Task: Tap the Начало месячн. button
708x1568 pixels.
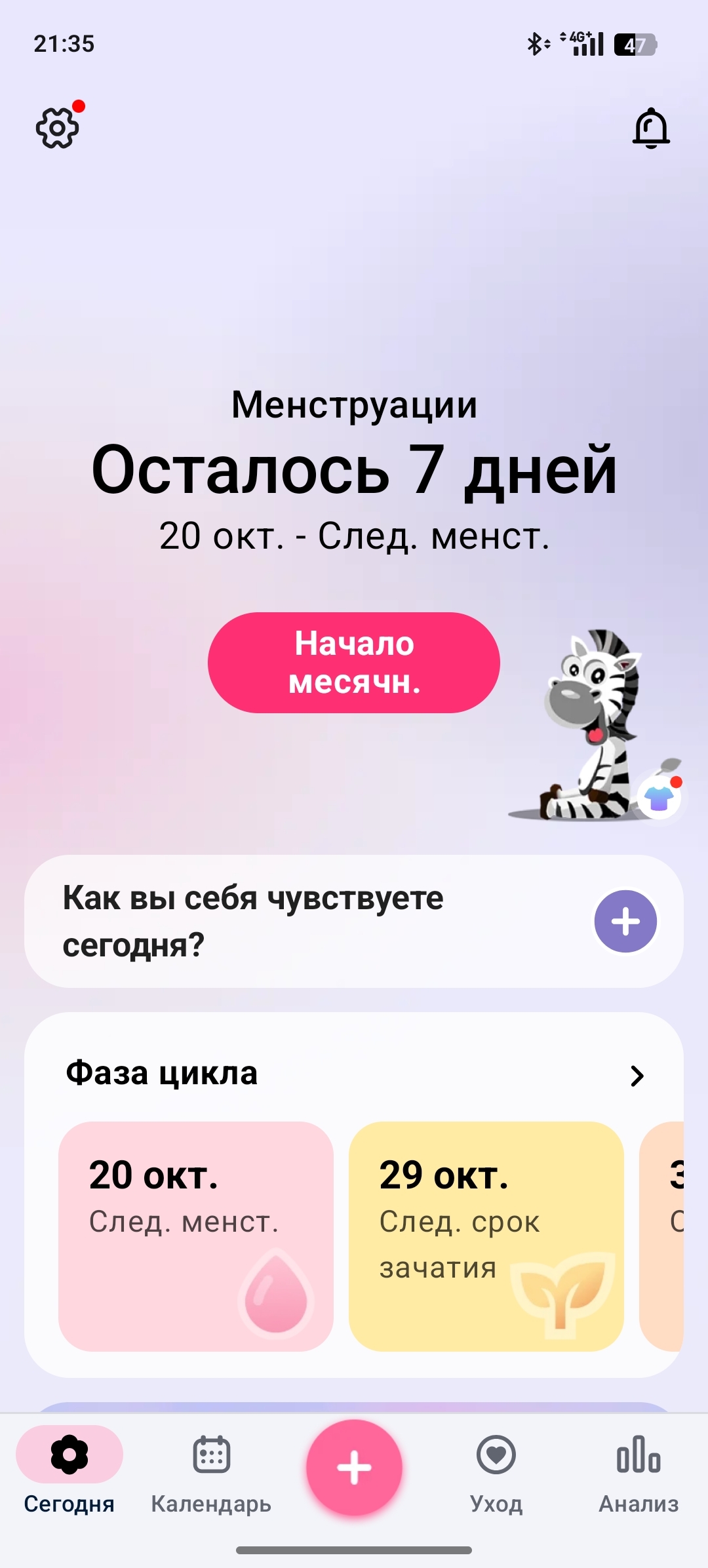Action: coord(354,663)
